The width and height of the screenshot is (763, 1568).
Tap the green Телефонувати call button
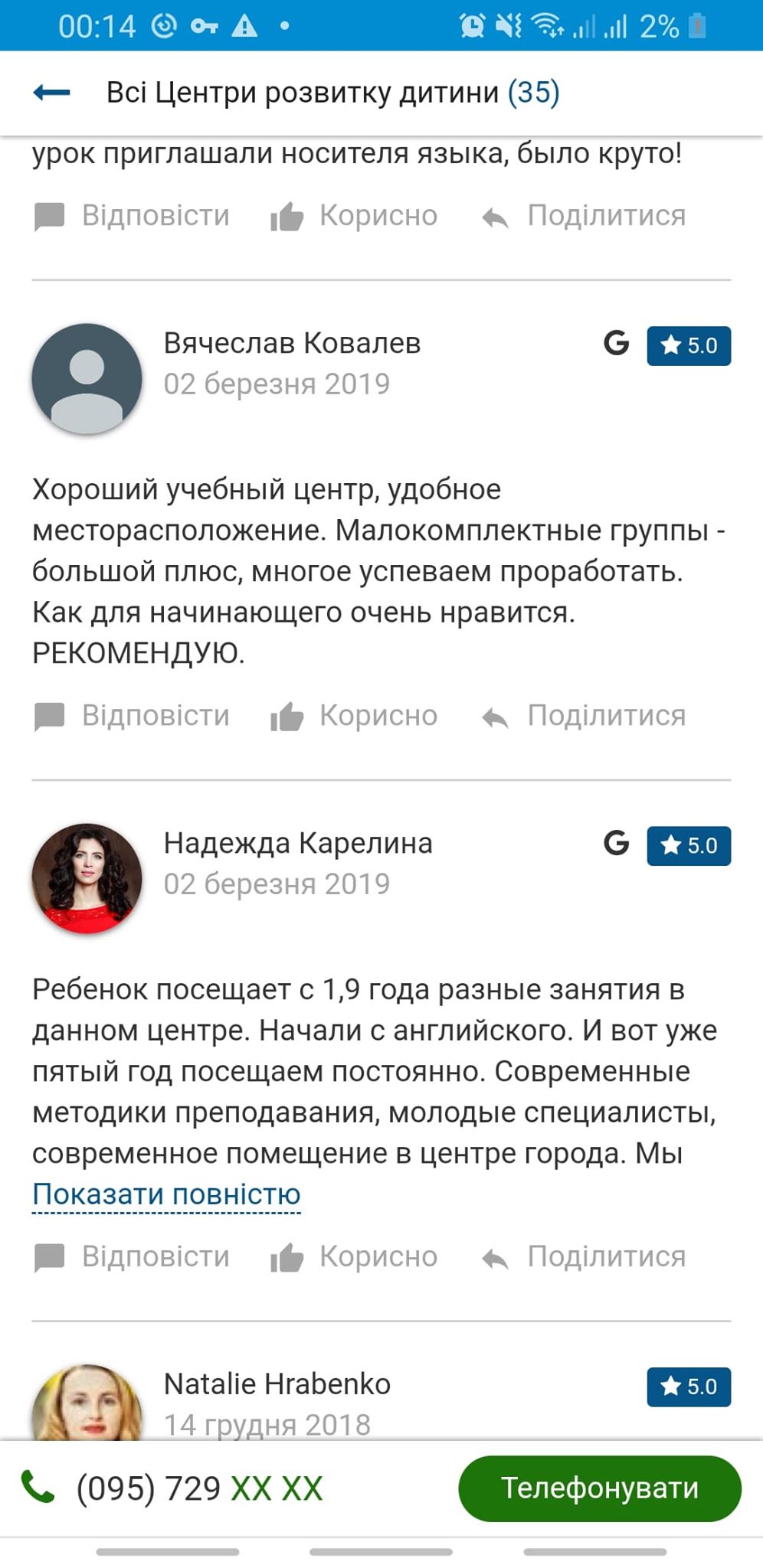tap(600, 1488)
